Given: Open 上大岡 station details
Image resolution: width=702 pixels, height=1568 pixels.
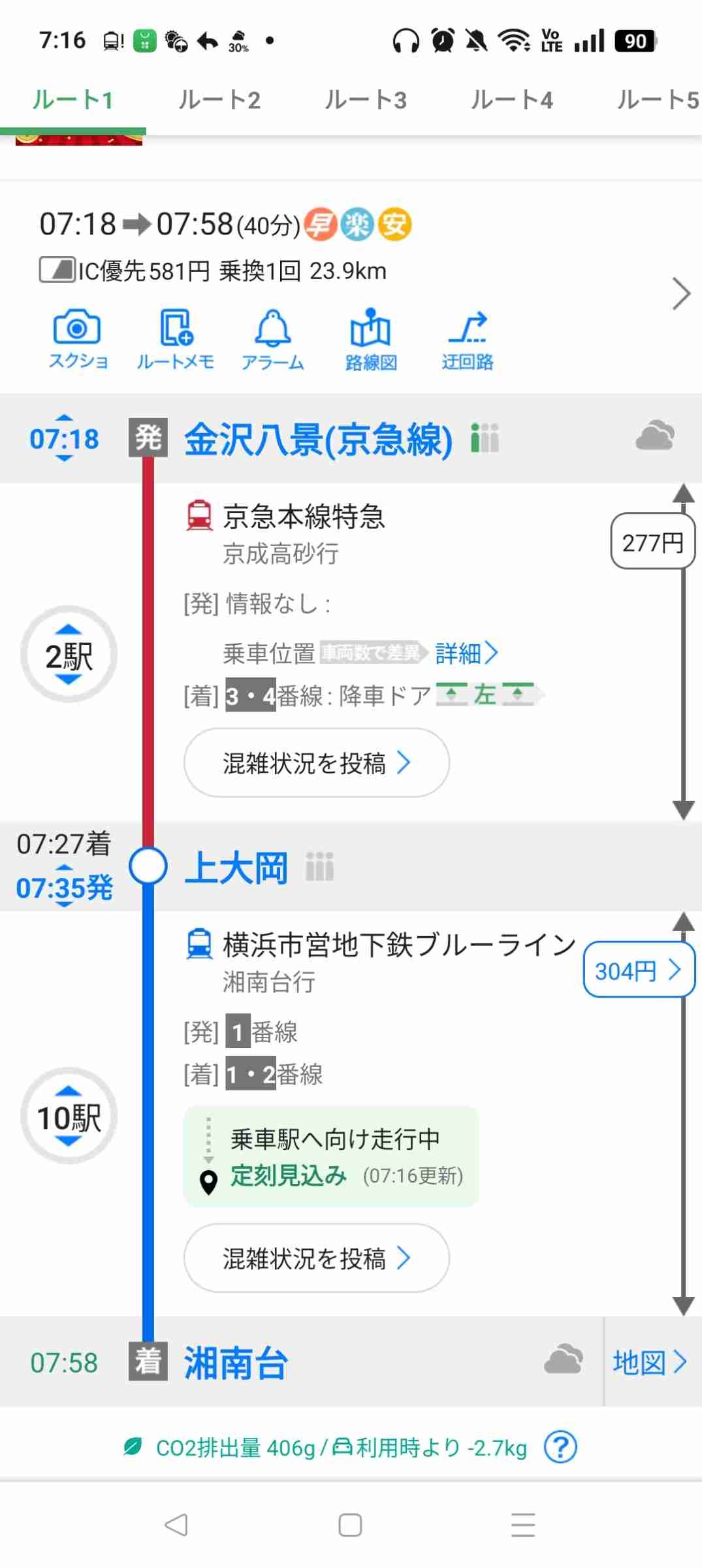Looking at the screenshot, I should [236, 868].
